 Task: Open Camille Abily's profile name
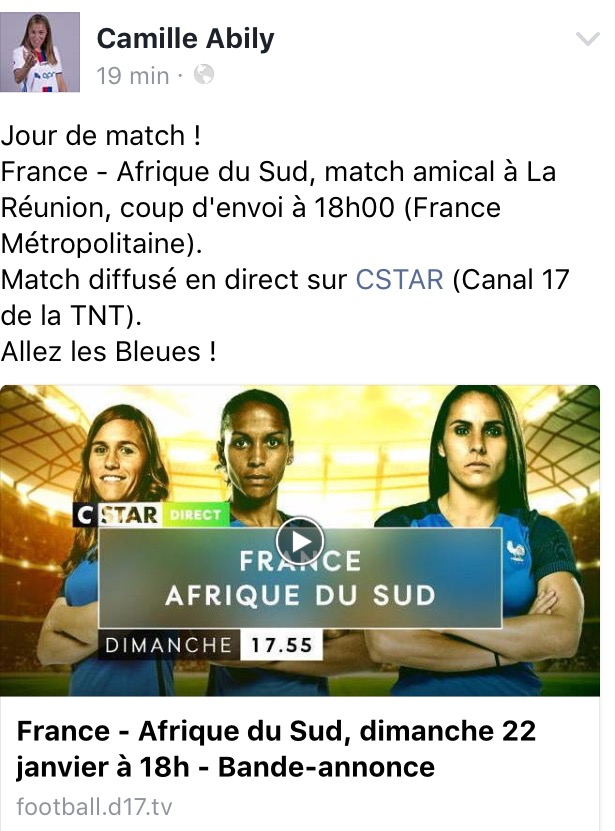point(185,39)
